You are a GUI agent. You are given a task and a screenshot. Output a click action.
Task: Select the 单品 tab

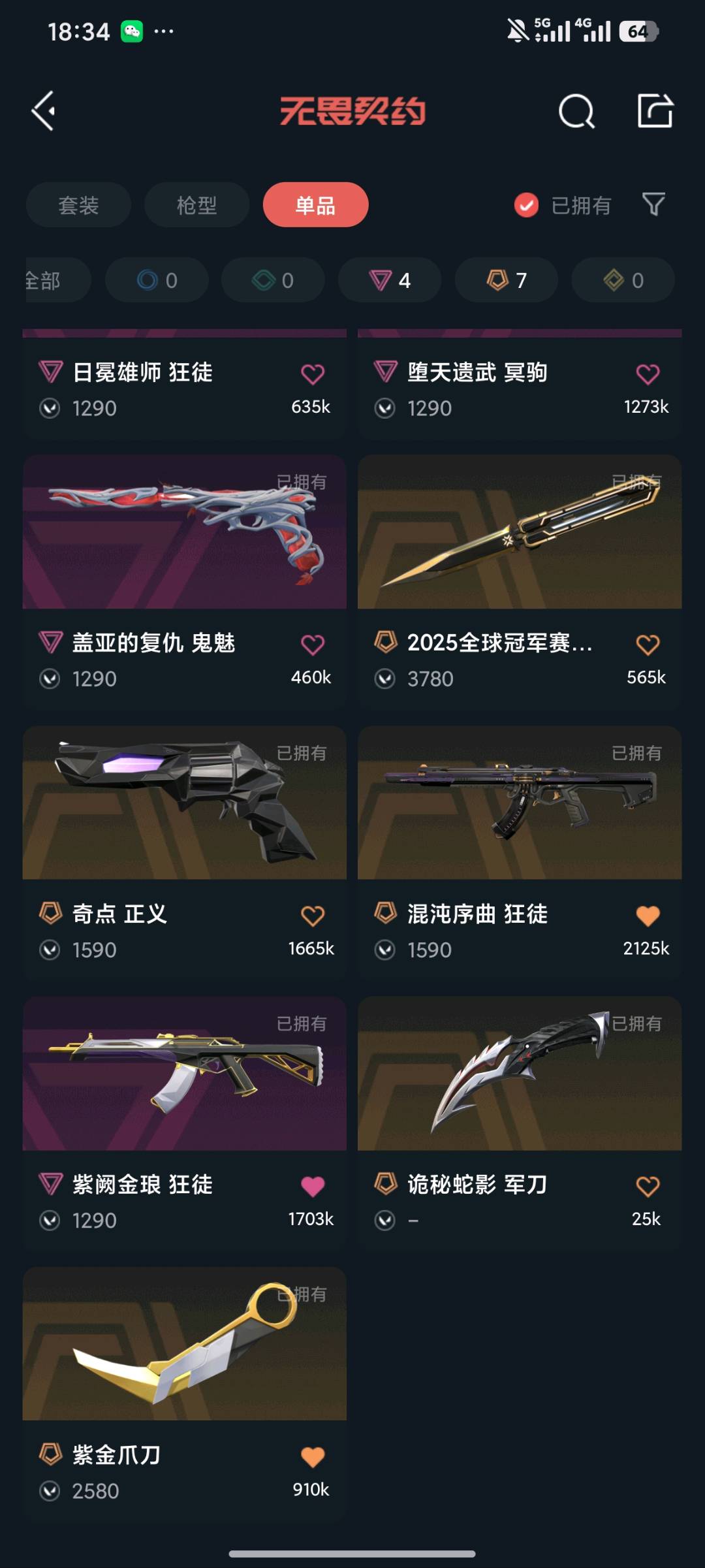coord(315,205)
